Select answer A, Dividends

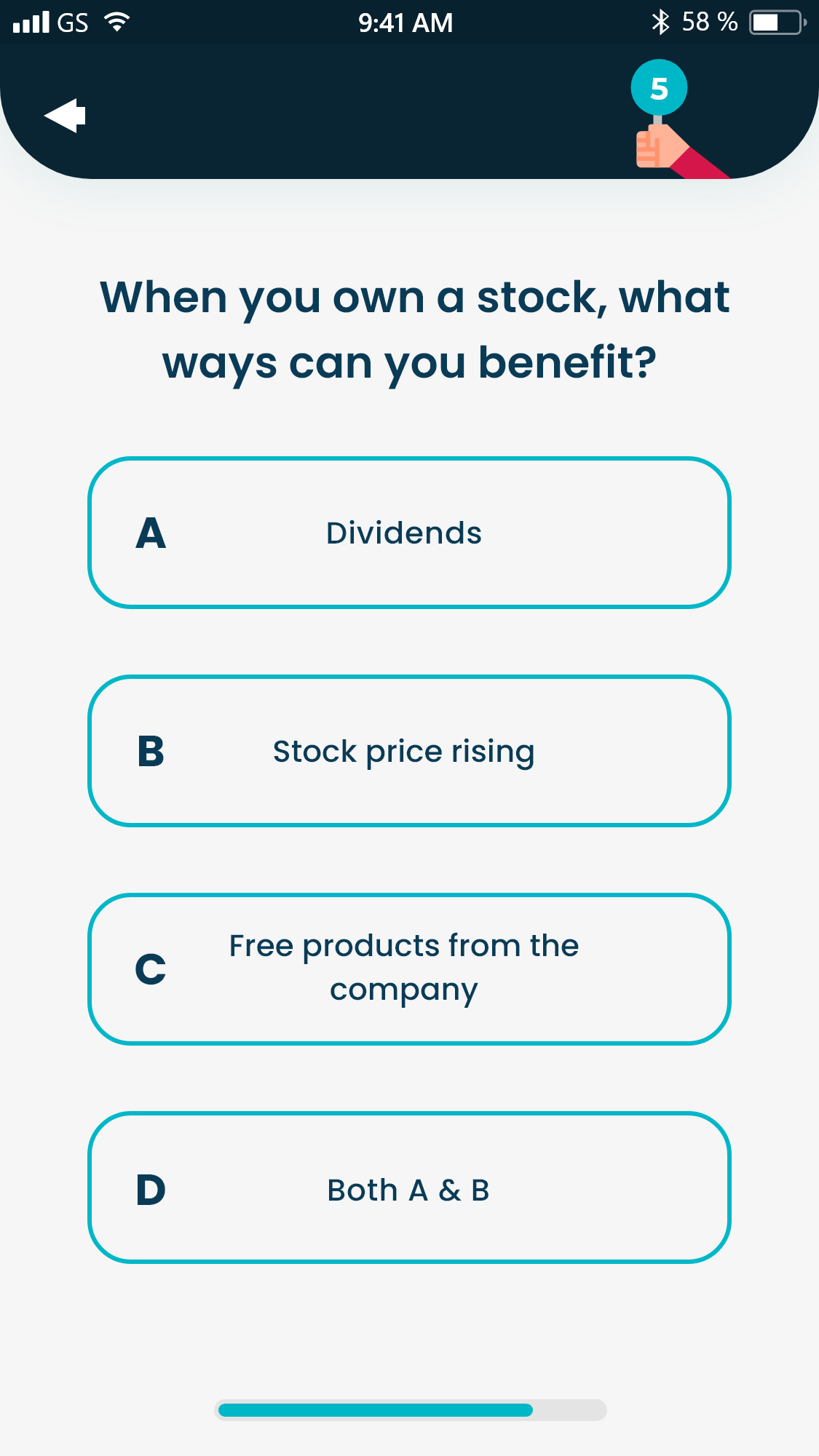[x=409, y=533]
